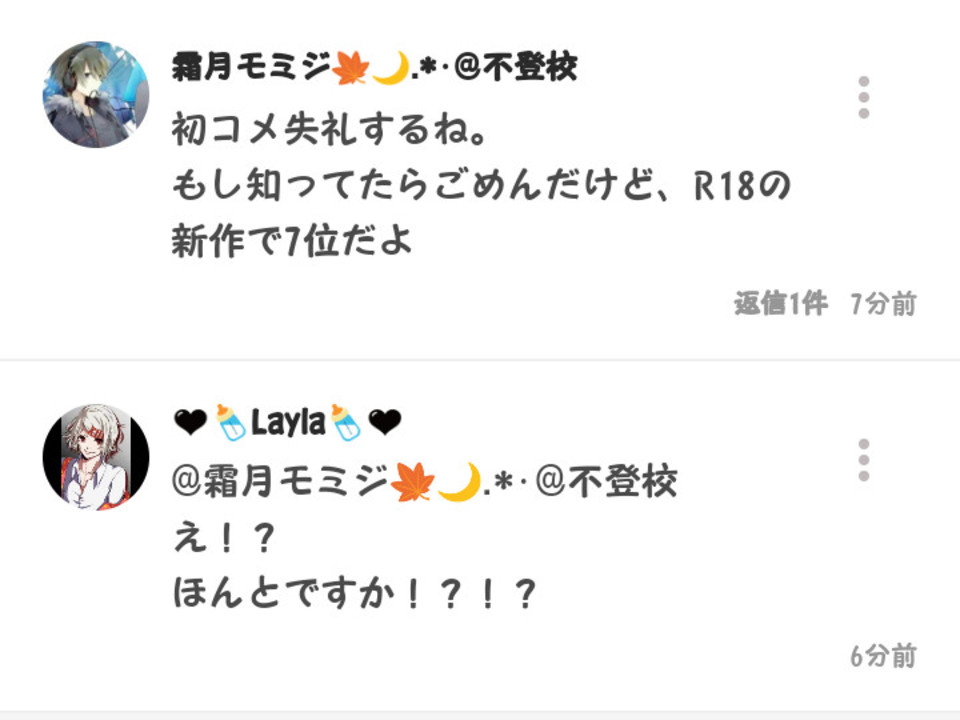
Task: Tap Layla's username on the second comment
Action: 287,423
